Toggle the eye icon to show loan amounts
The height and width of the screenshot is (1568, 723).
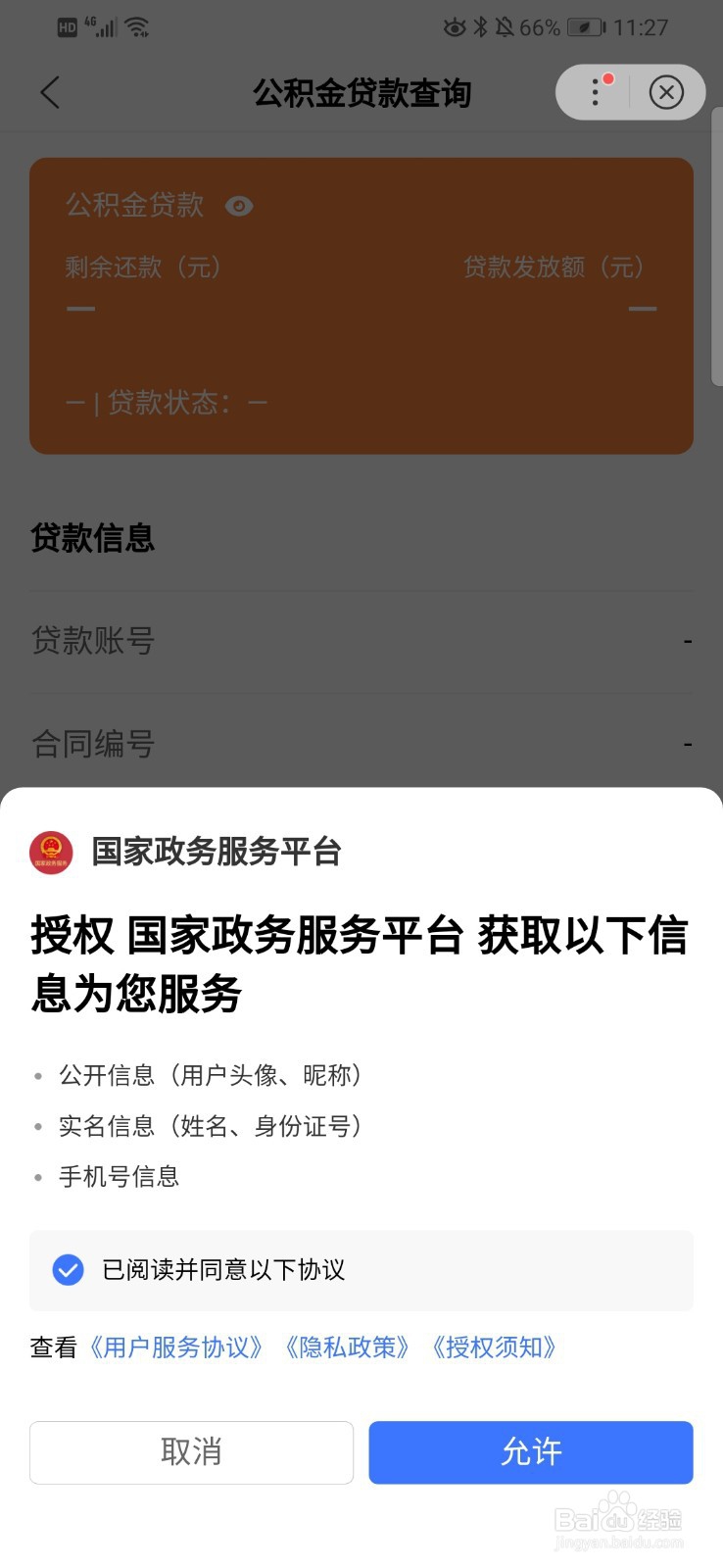240,206
